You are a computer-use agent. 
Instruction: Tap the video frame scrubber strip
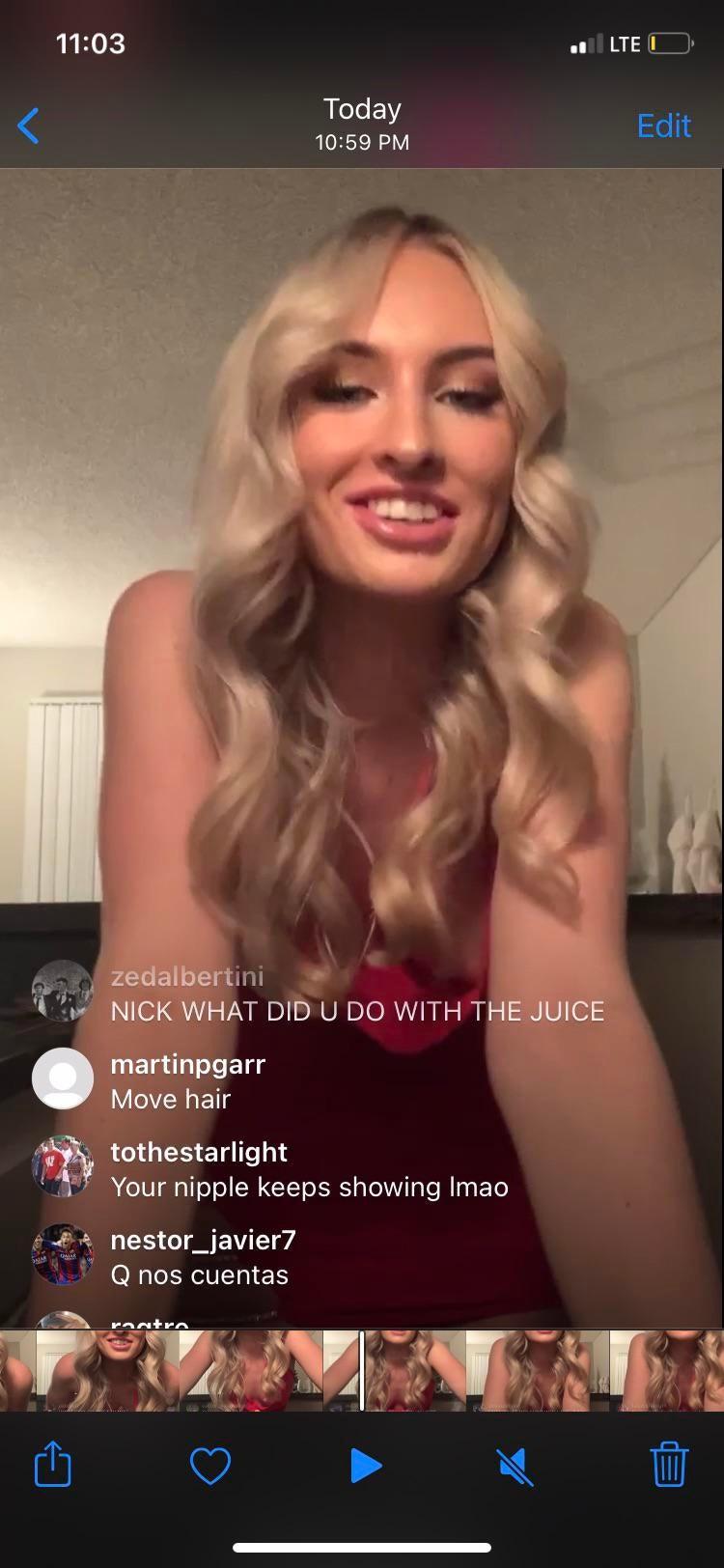(362, 1370)
